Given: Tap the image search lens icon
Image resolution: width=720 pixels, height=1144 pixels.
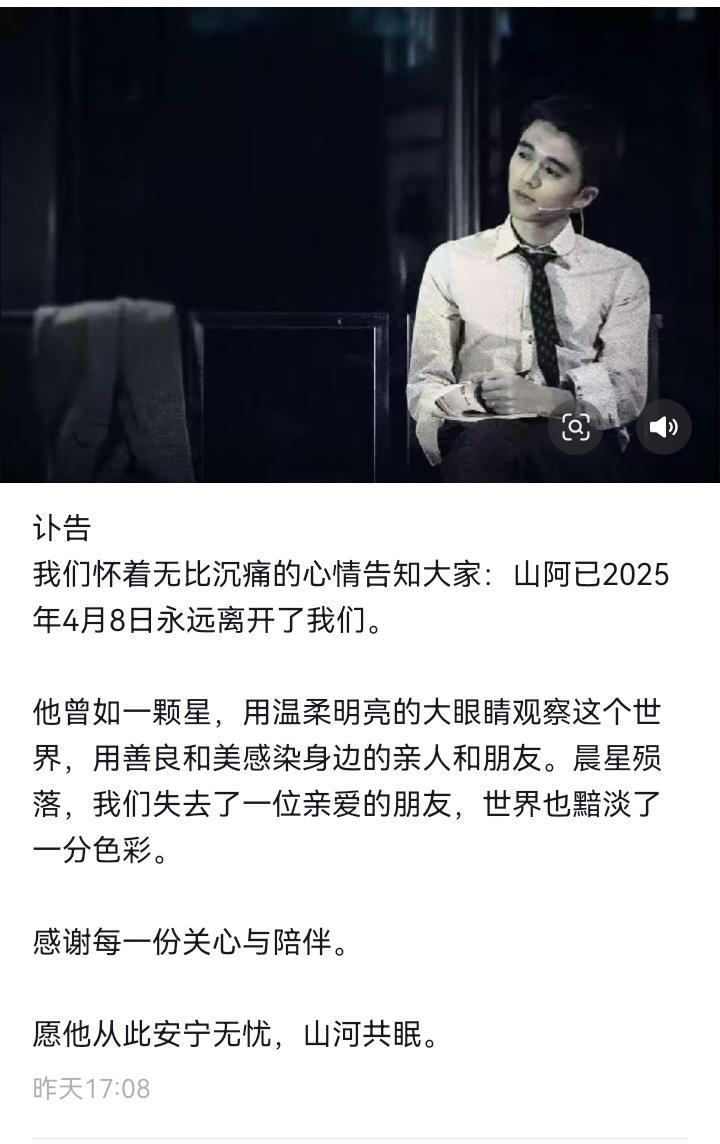Looking at the screenshot, I should 576,427.
